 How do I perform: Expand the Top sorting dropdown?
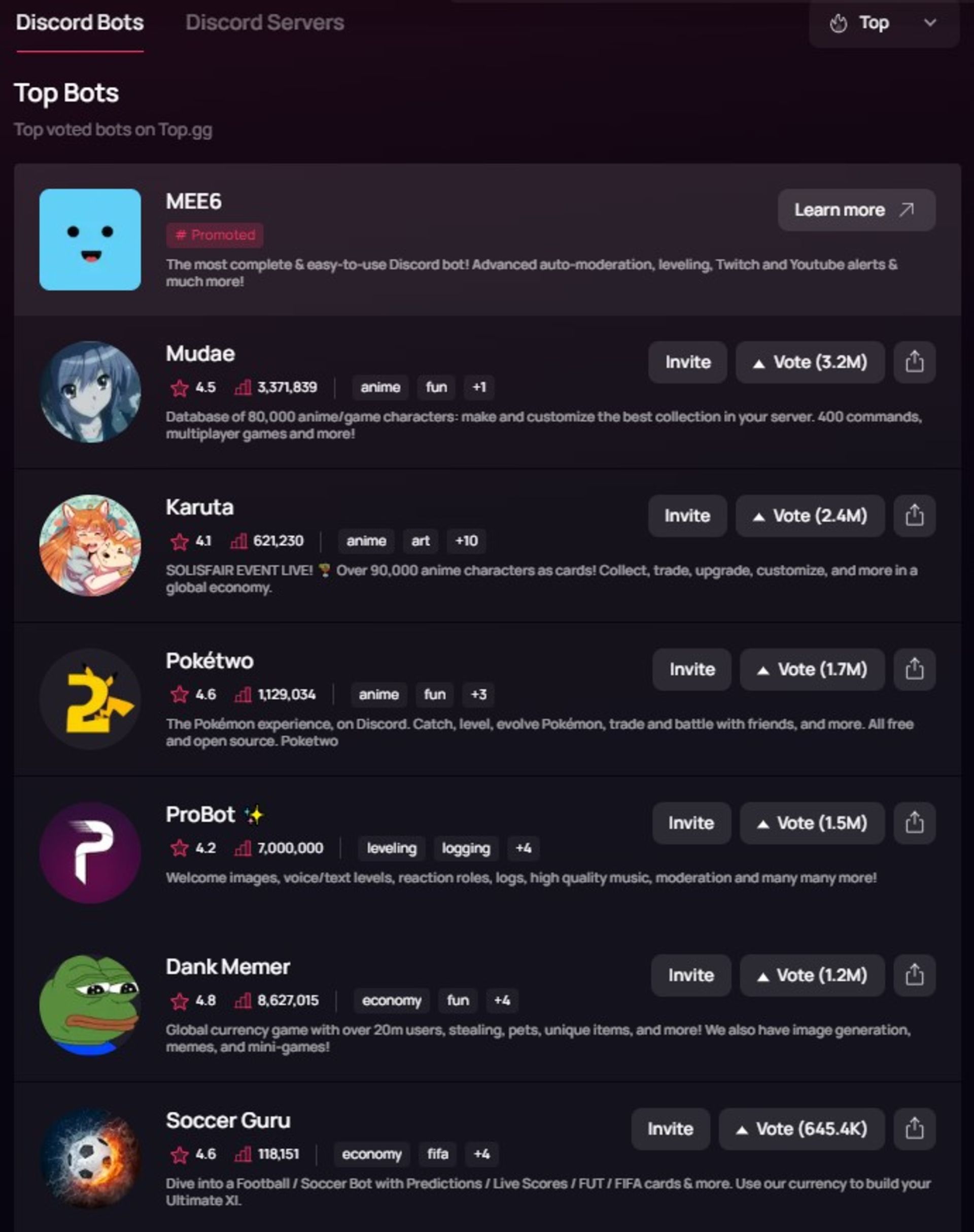coord(883,23)
